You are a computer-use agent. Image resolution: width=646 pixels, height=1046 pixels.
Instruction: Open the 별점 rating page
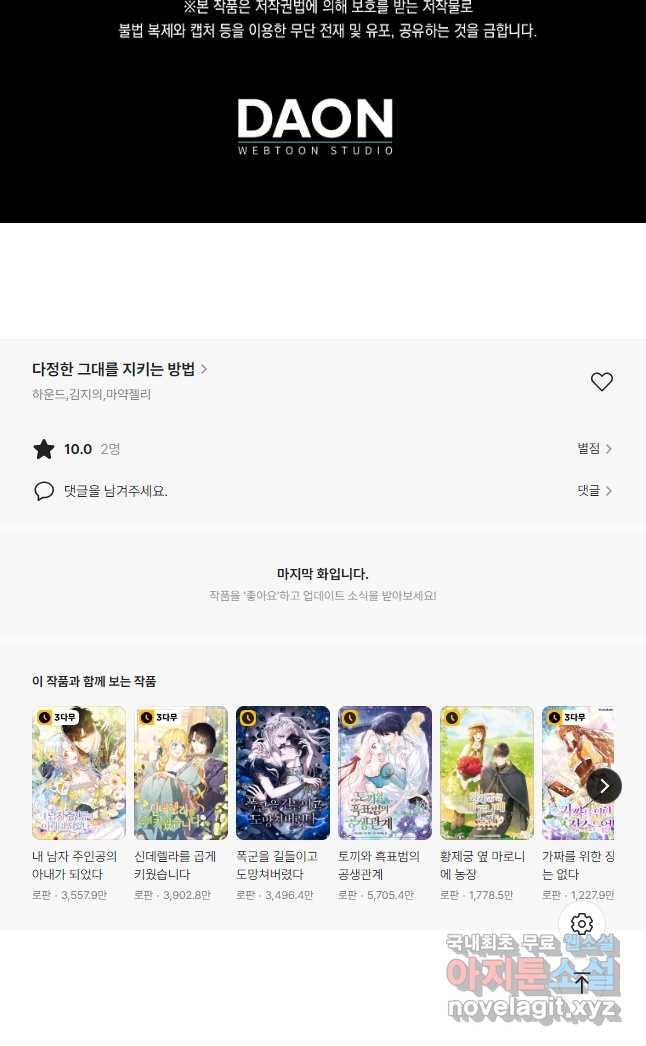[594, 449]
